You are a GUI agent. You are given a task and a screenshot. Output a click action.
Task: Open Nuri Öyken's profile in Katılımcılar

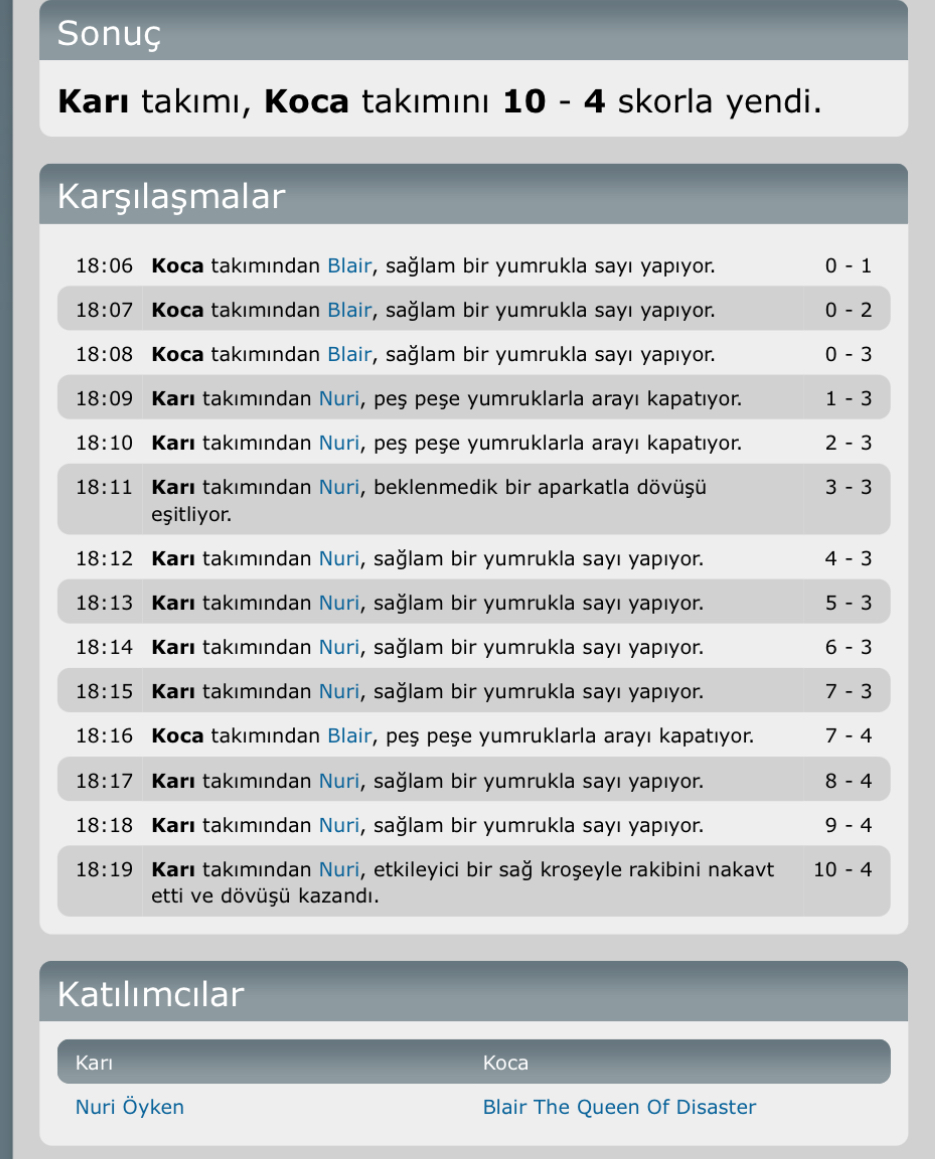click(x=129, y=1107)
